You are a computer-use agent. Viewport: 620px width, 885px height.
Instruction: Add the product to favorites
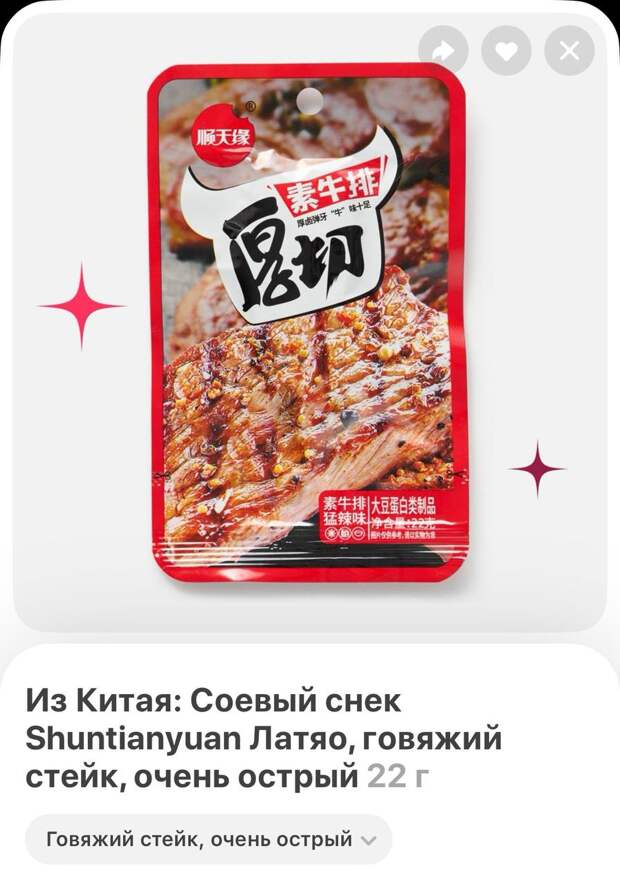[506, 50]
